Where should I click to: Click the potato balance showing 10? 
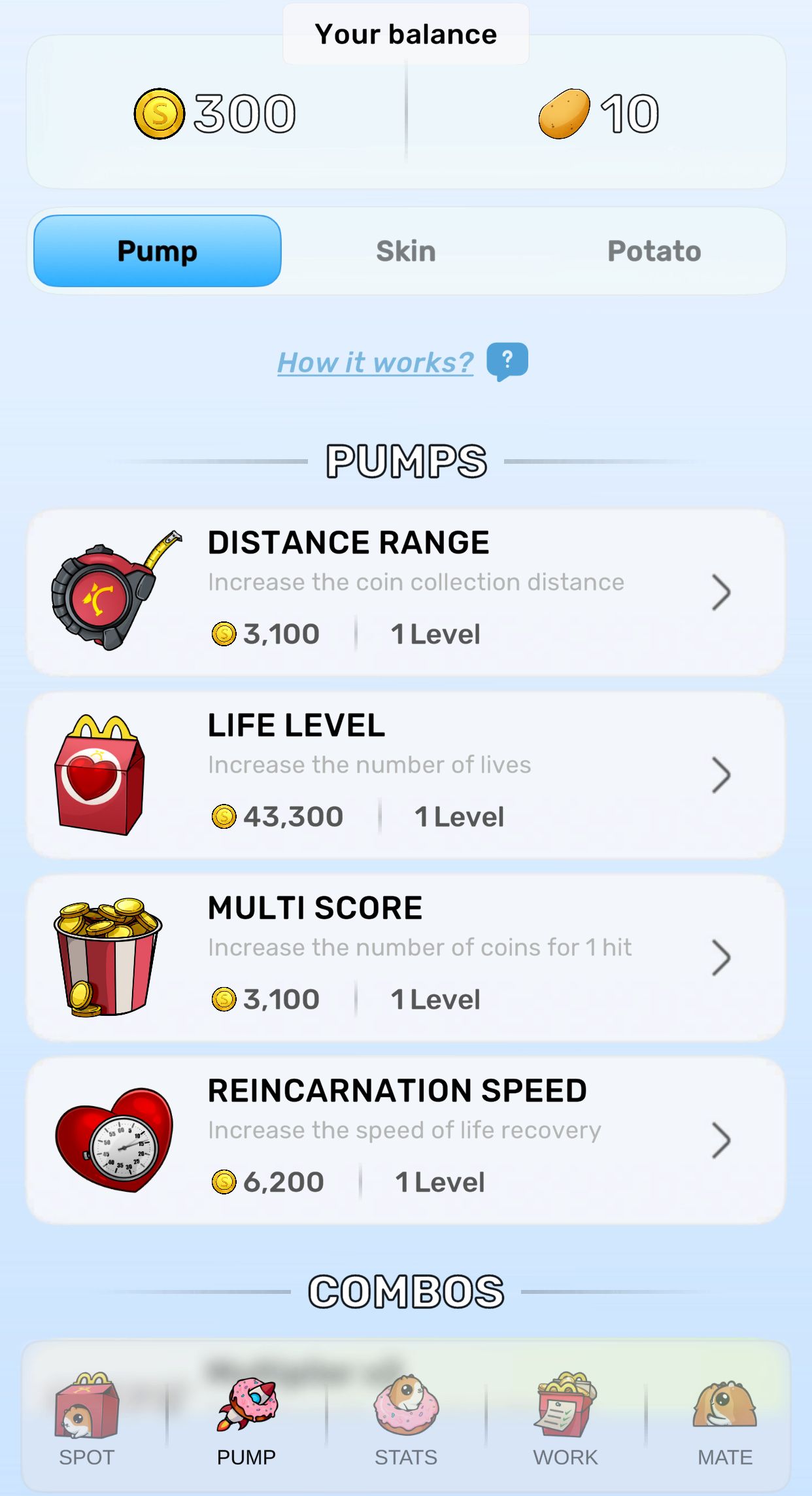click(598, 112)
